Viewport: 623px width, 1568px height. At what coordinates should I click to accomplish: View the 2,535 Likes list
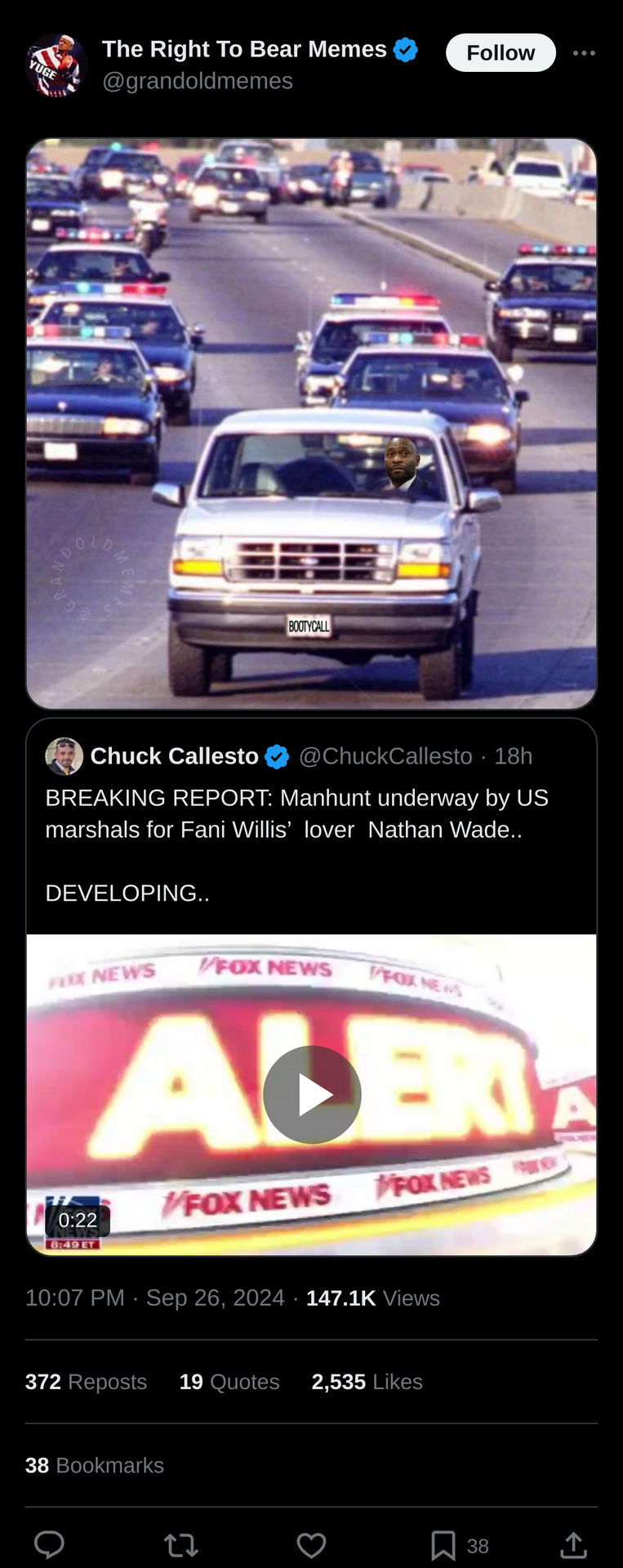pos(367,1382)
